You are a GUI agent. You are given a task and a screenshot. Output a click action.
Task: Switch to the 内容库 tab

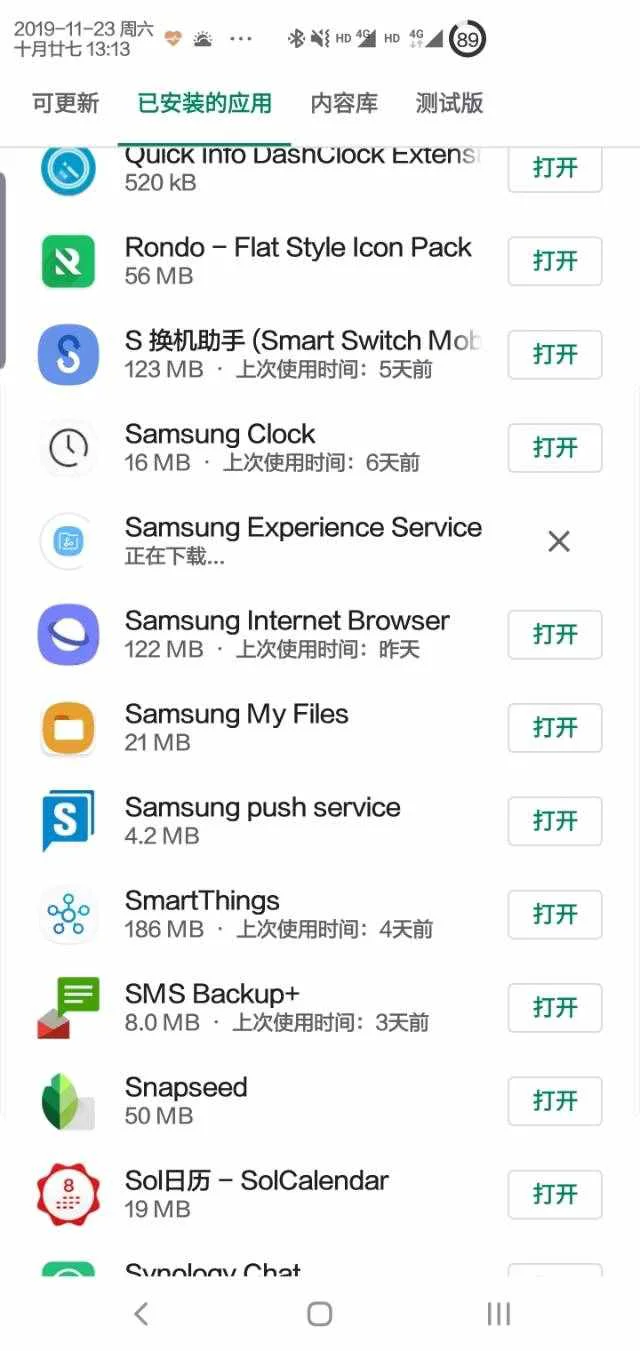pyautogui.click(x=344, y=103)
